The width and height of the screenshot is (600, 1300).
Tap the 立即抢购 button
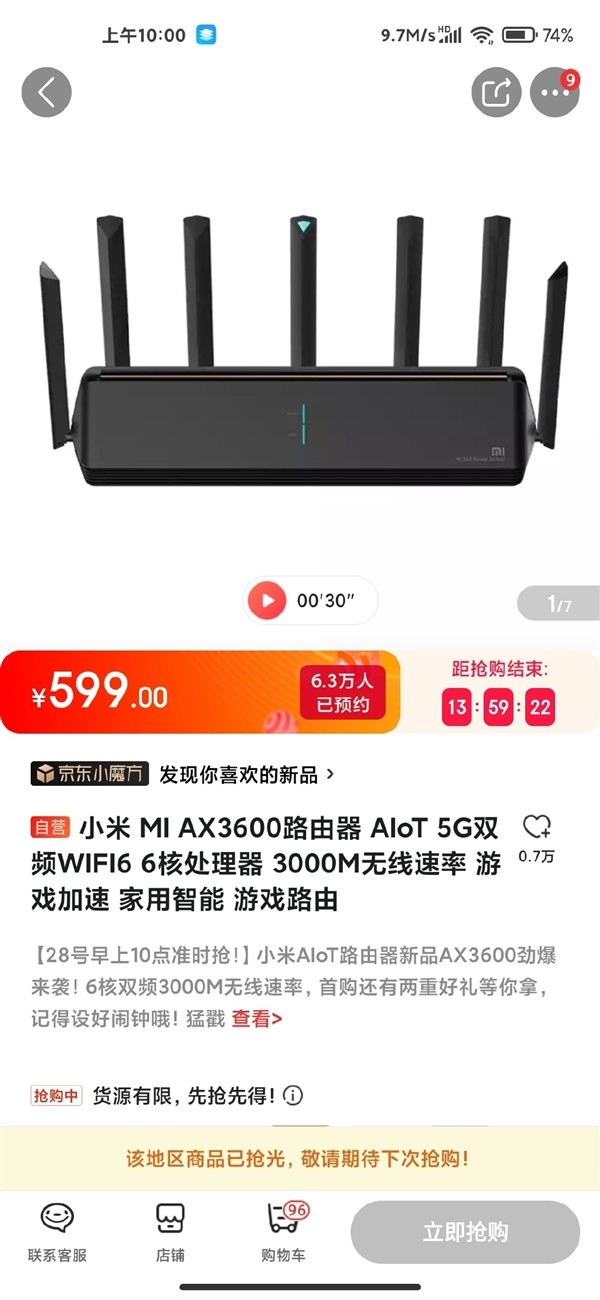(465, 1232)
